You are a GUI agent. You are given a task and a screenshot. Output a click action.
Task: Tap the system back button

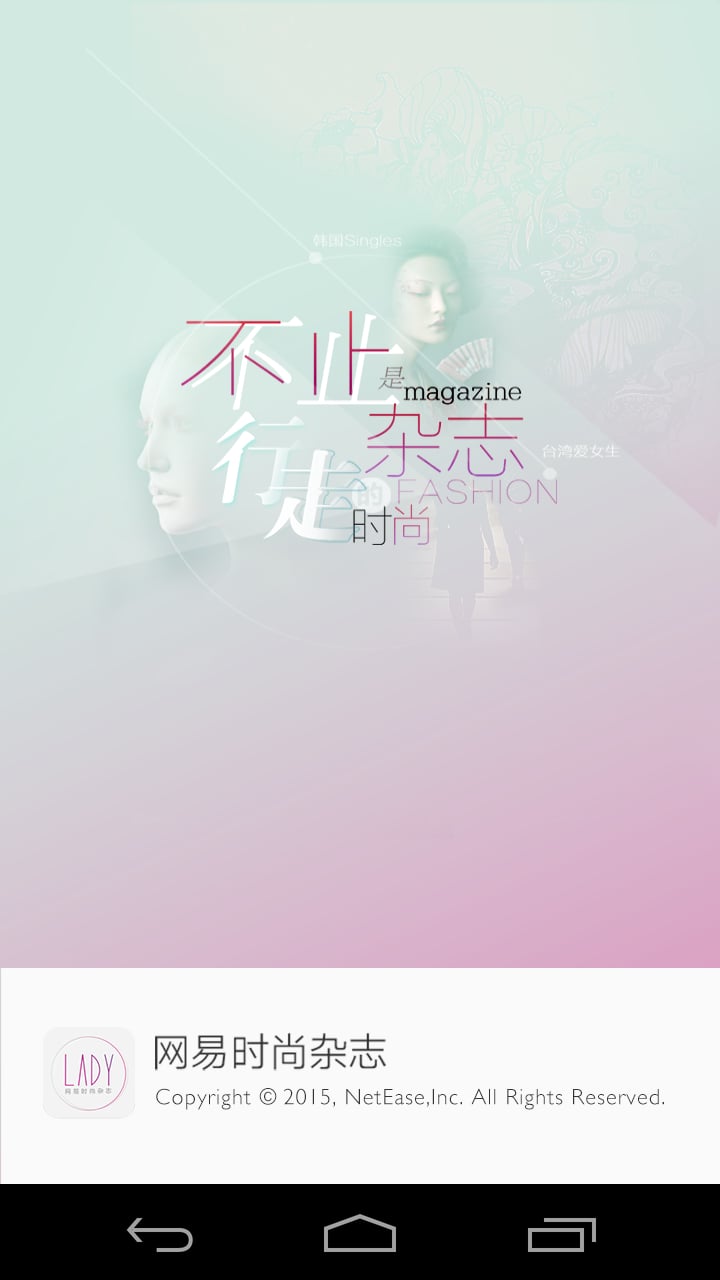pos(160,1234)
